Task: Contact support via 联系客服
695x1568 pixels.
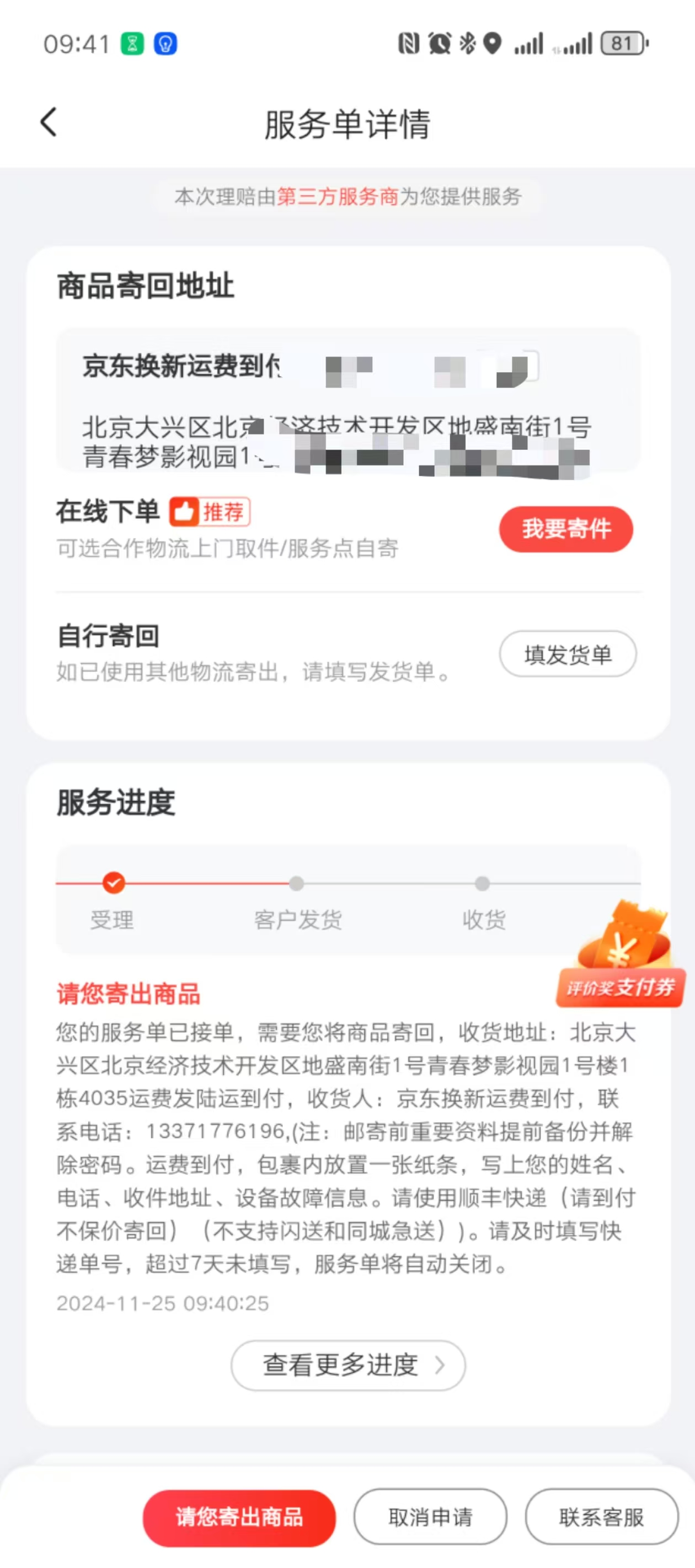Action: pos(601,1517)
